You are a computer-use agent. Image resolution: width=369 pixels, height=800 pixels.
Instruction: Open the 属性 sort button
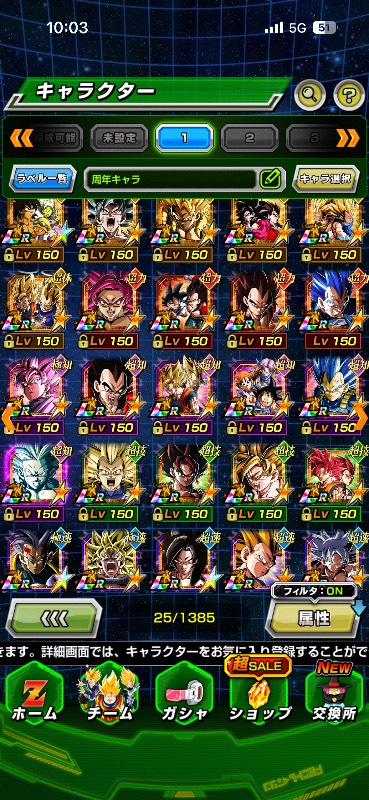[x=313, y=618]
